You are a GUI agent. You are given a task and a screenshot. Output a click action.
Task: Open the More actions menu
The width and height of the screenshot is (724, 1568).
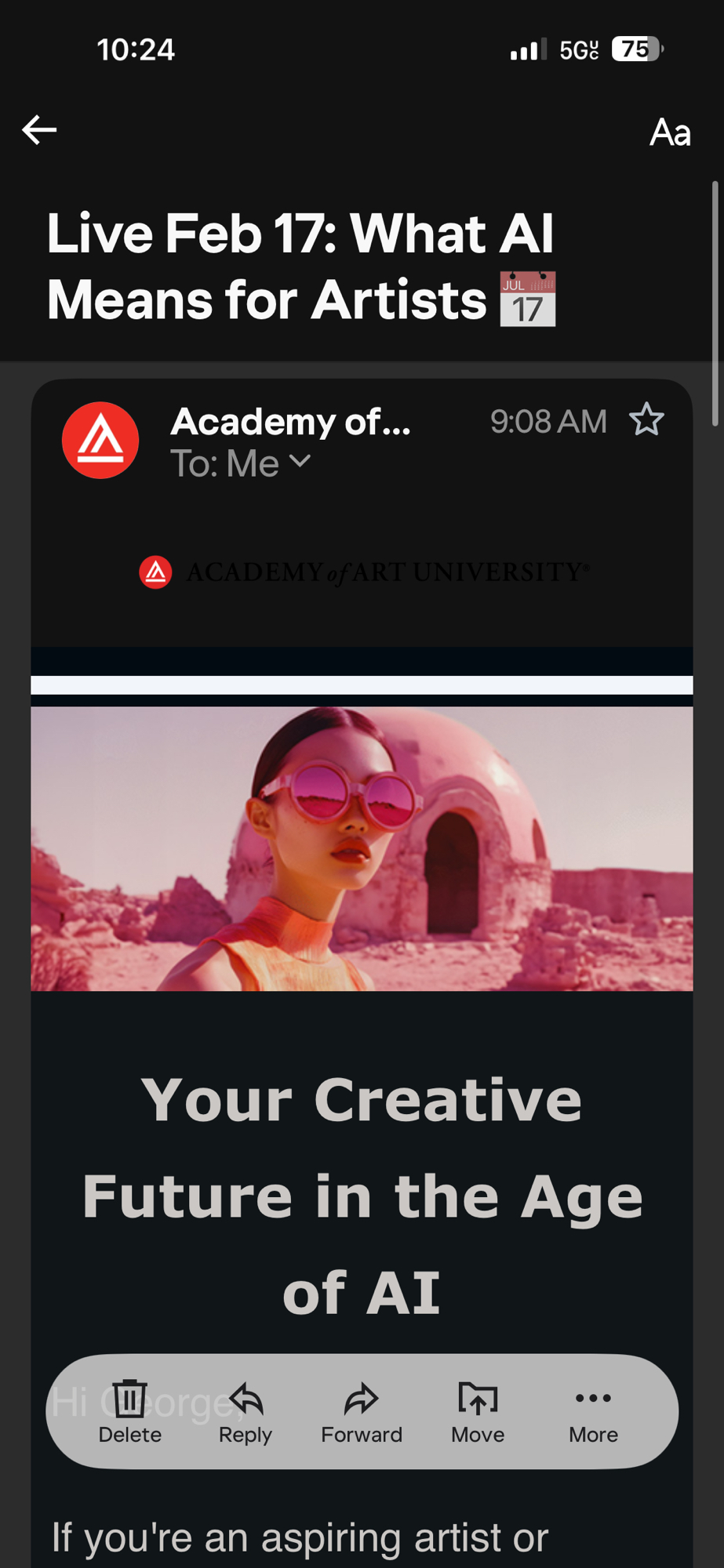pos(593,1411)
